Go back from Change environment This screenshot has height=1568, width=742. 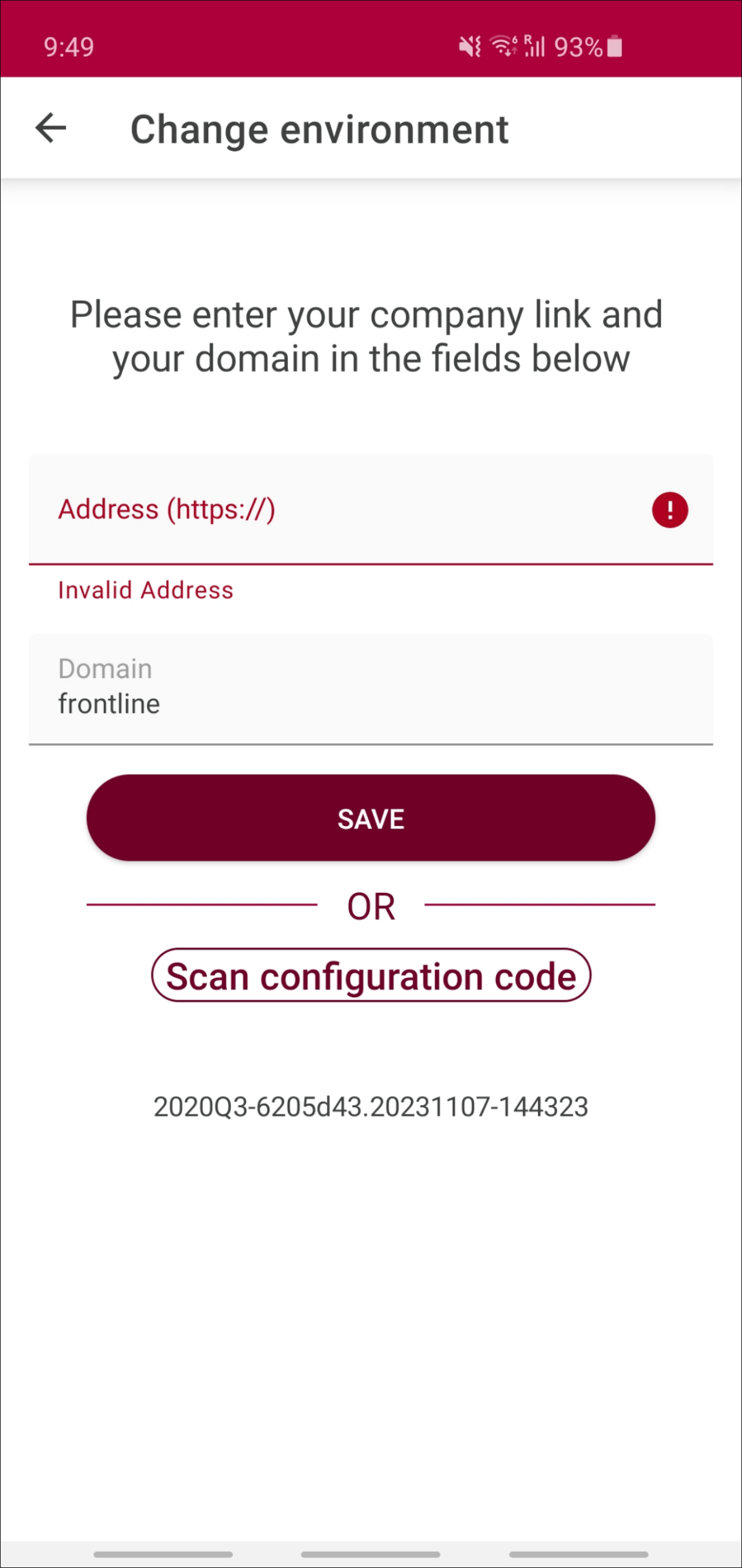point(51,129)
